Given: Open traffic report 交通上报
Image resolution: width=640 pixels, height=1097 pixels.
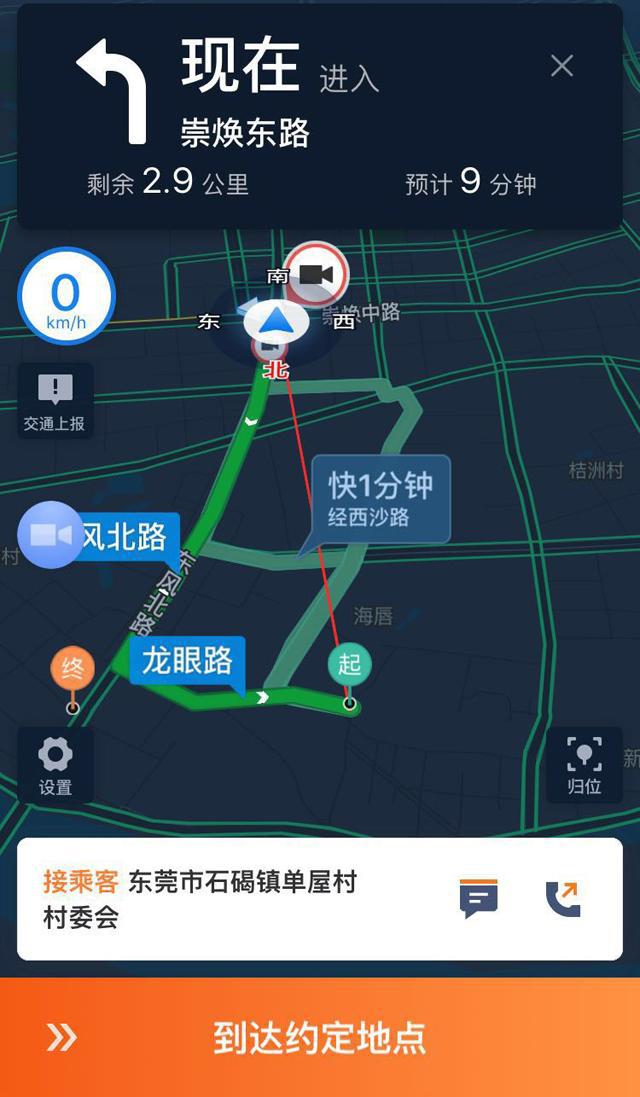Looking at the screenshot, I should pyautogui.click(x=55, y=401).
